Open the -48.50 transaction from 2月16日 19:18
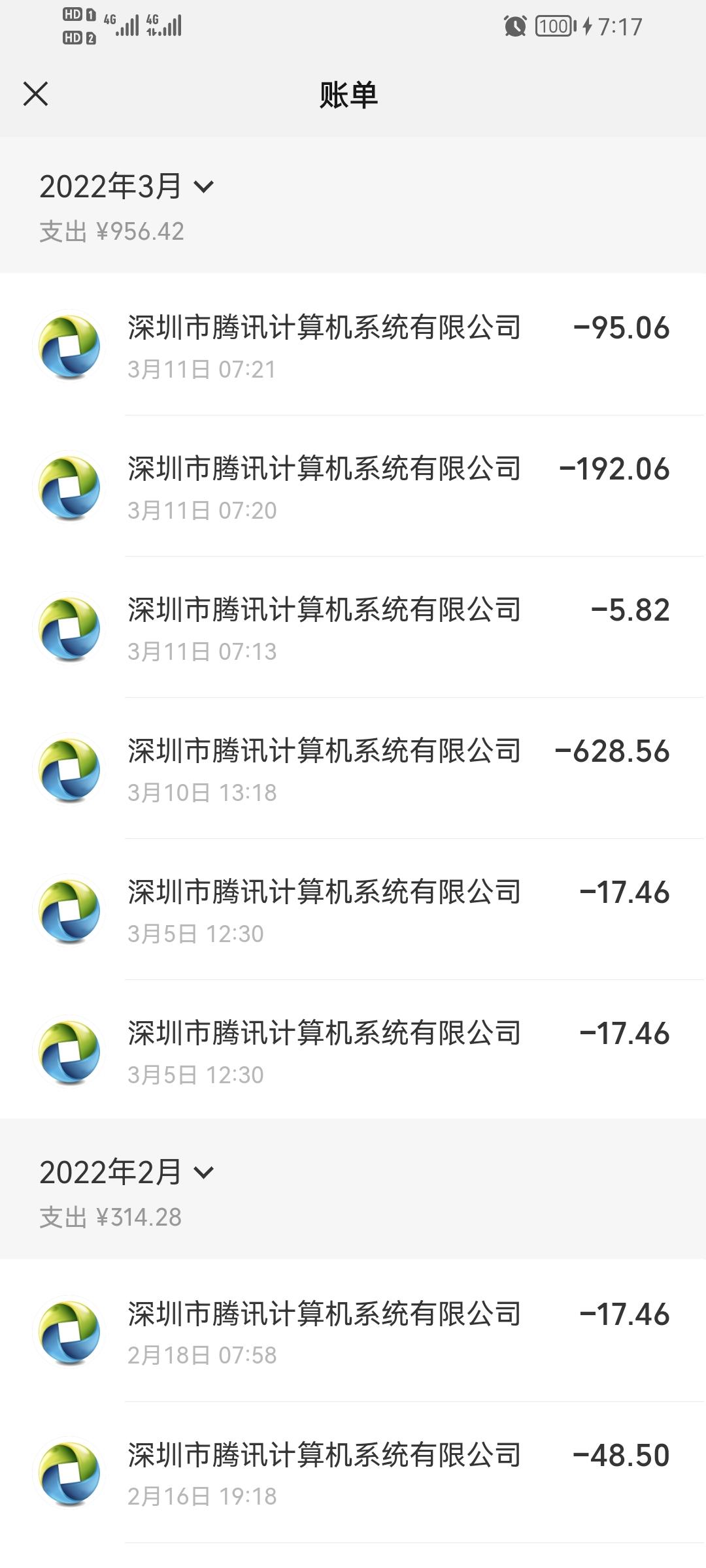Image resolution: width=706 pixels, height=1568 pixels. click(353, 1473)
